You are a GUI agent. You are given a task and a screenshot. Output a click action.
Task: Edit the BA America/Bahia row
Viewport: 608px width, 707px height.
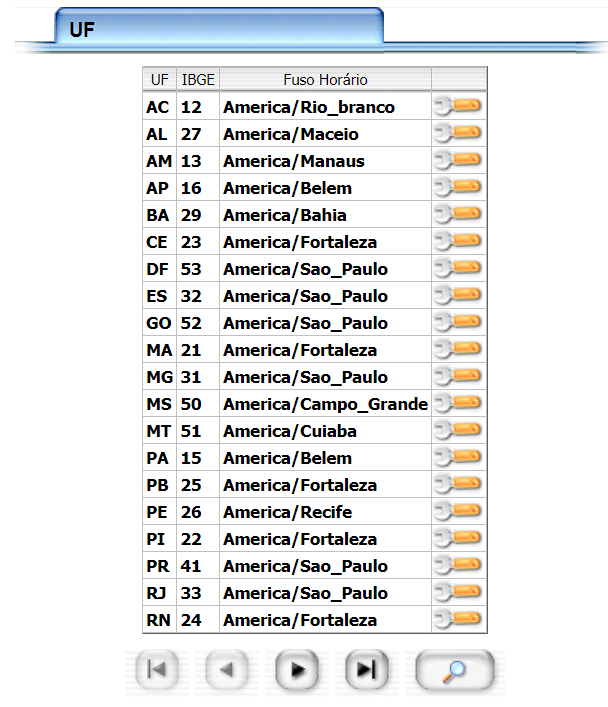click(x=458, y=215)
